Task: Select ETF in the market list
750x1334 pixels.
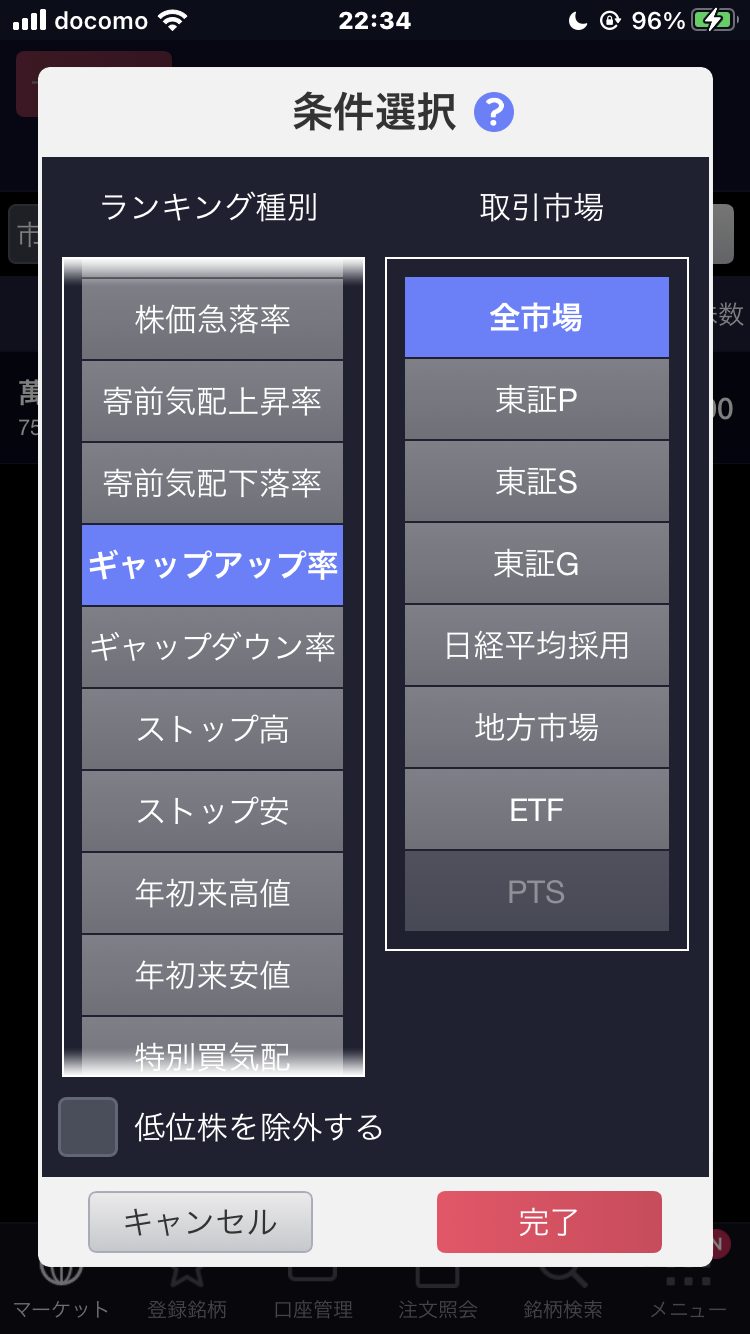Action: [x=536, y=810]
